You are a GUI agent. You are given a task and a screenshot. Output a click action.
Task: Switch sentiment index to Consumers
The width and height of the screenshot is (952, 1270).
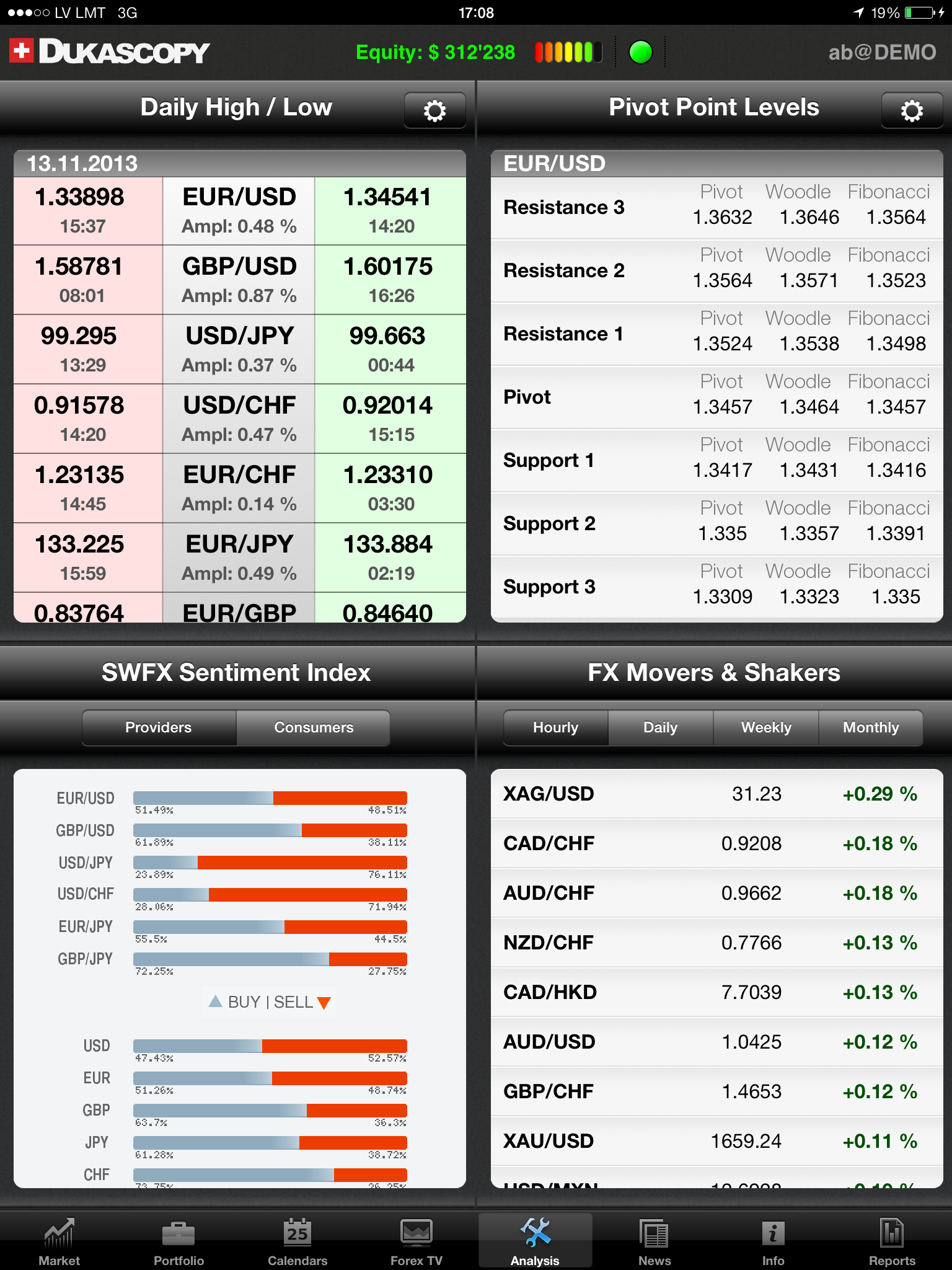(314, 727)
